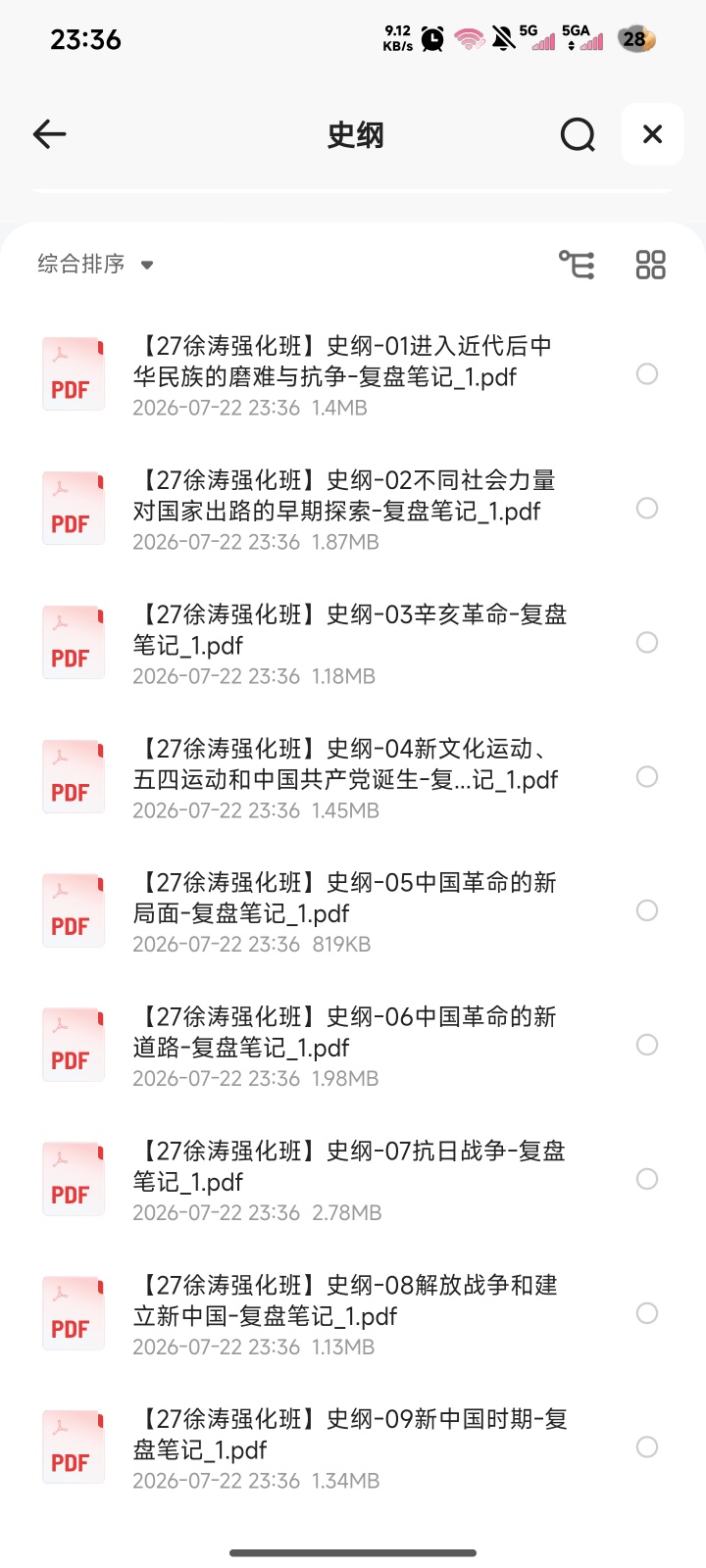Switch to grid layout view

(x=651, y=265)
